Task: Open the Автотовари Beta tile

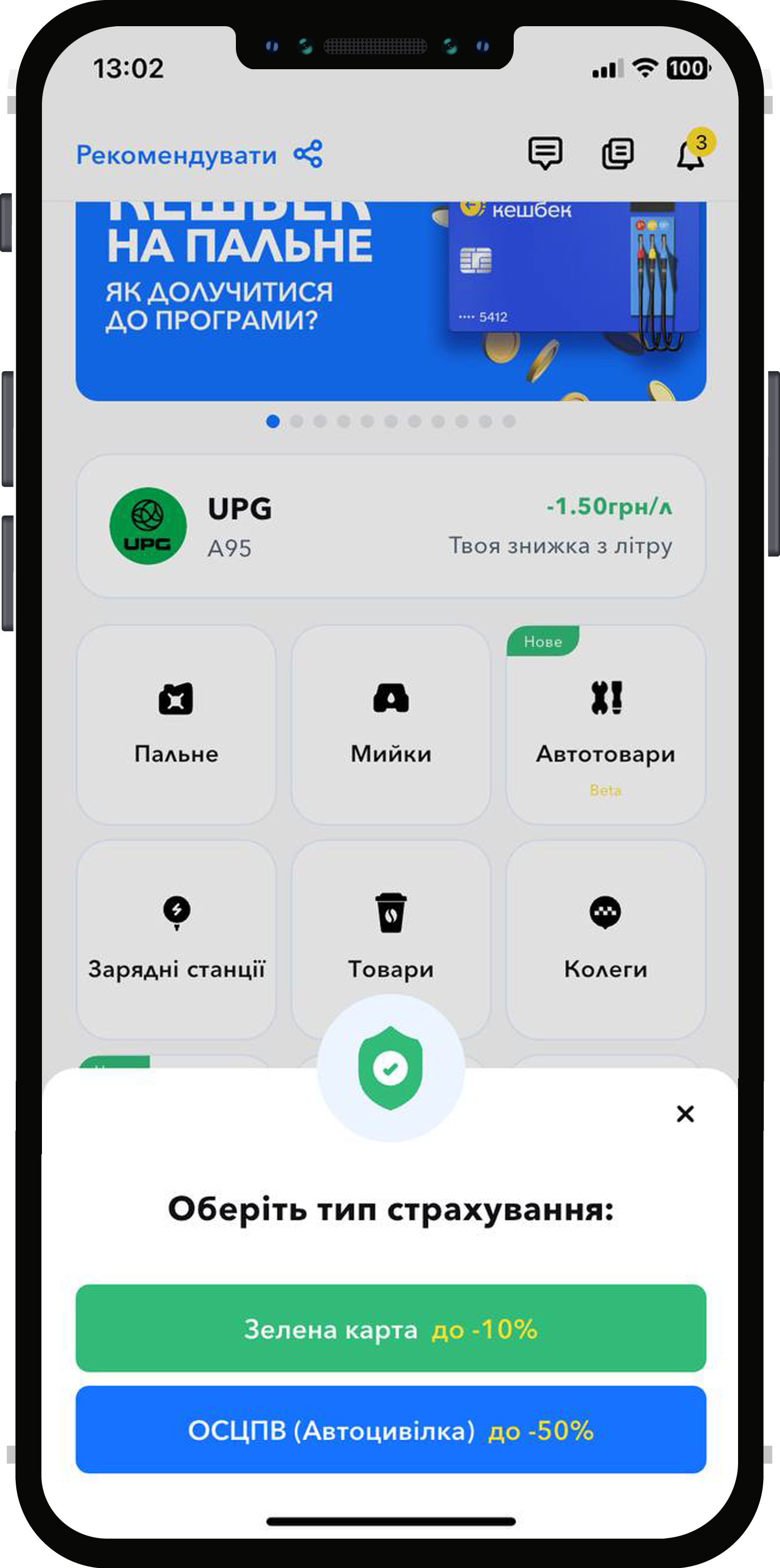Action: click(605, 724)
